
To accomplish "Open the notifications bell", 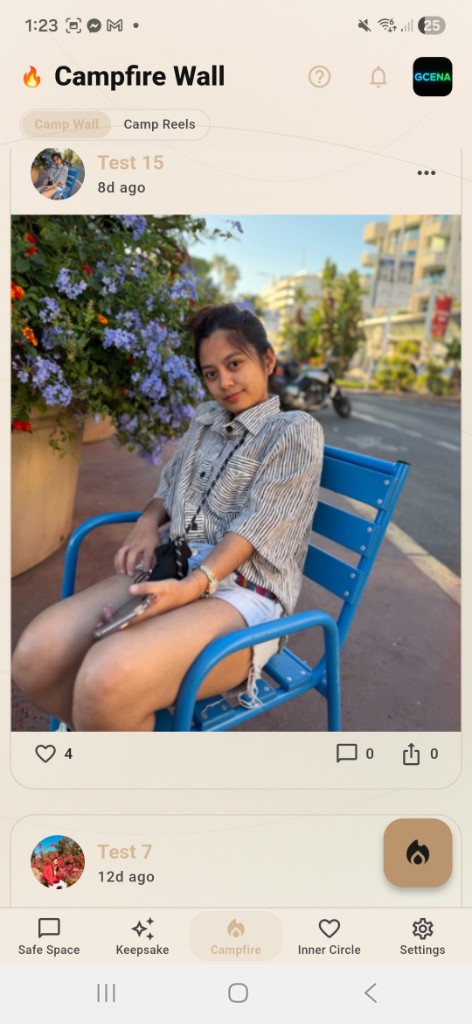I will coord(378,77).
